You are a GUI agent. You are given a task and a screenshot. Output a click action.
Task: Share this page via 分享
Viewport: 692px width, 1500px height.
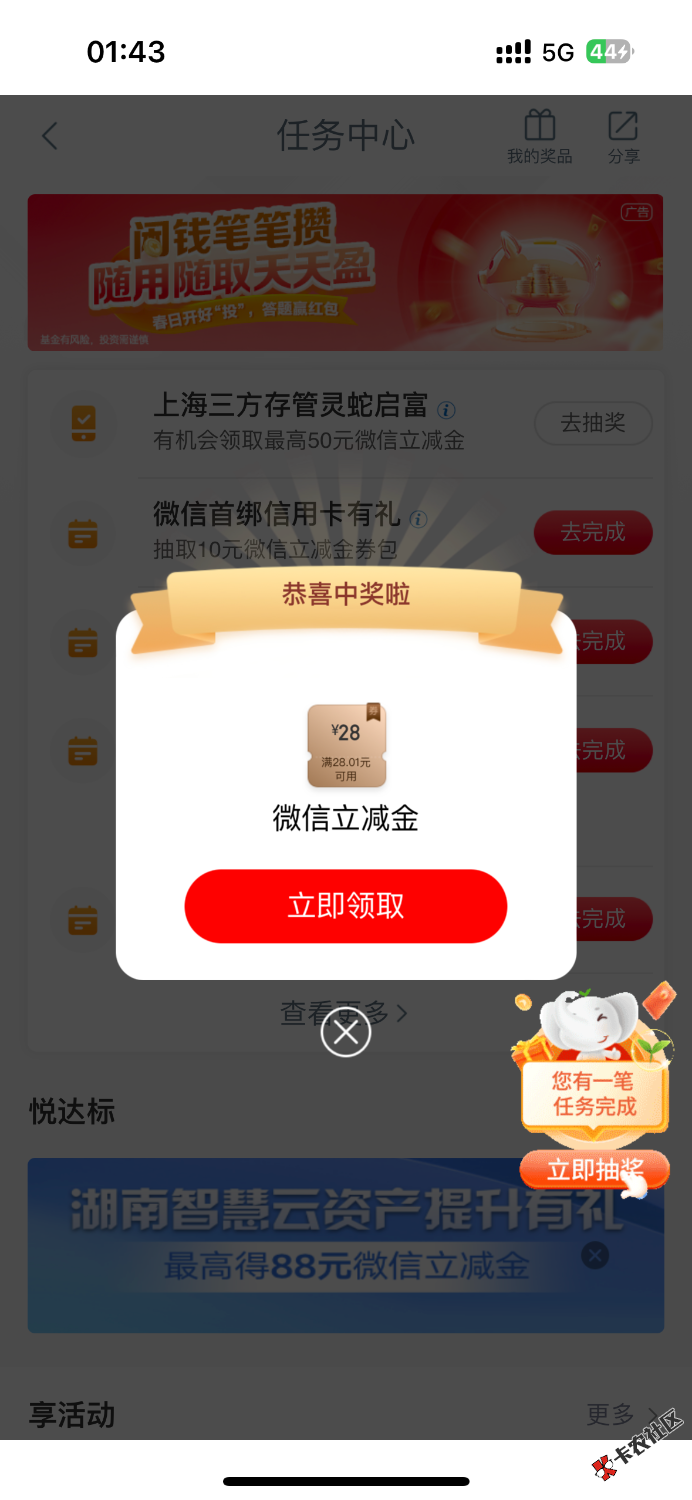(623, 137)
